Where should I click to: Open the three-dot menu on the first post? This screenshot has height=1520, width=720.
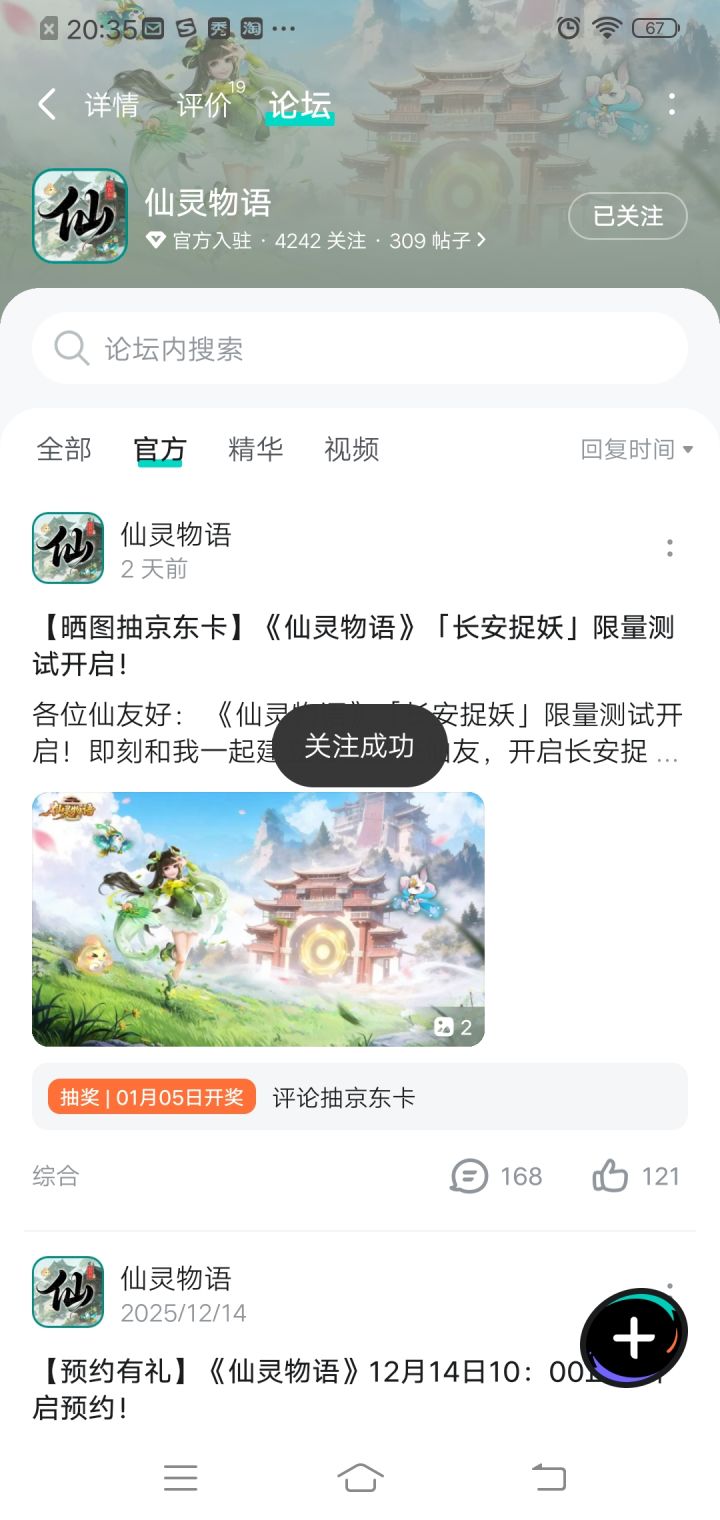[x=669, y=548]
